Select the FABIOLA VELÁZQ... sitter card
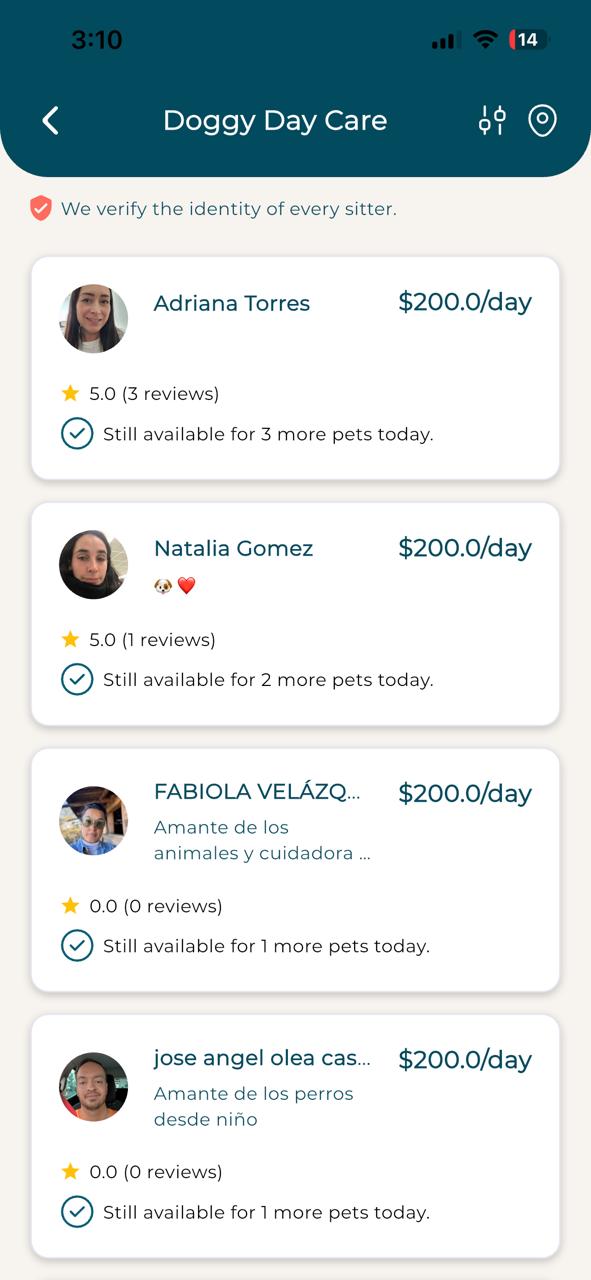This screenshot has height=1280, width=591. (x=295, y=870)
